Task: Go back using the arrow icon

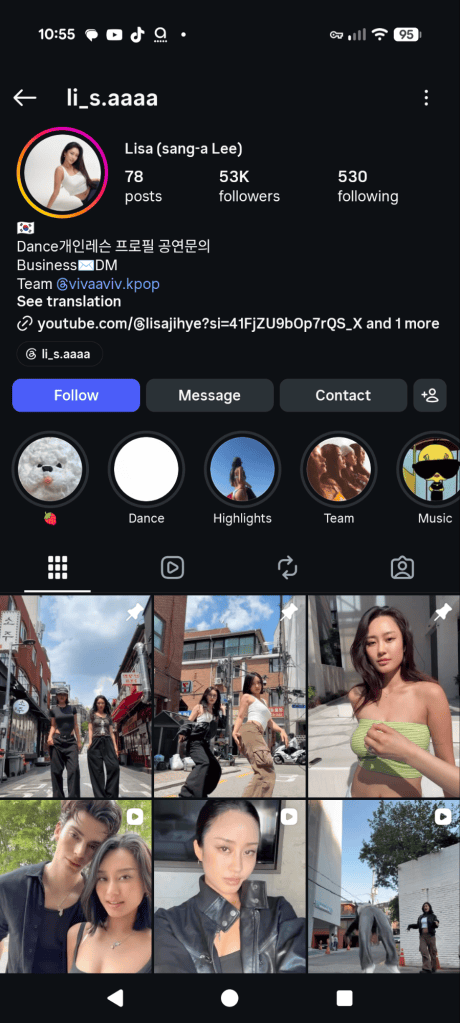Action: click(x=25, y=99)
